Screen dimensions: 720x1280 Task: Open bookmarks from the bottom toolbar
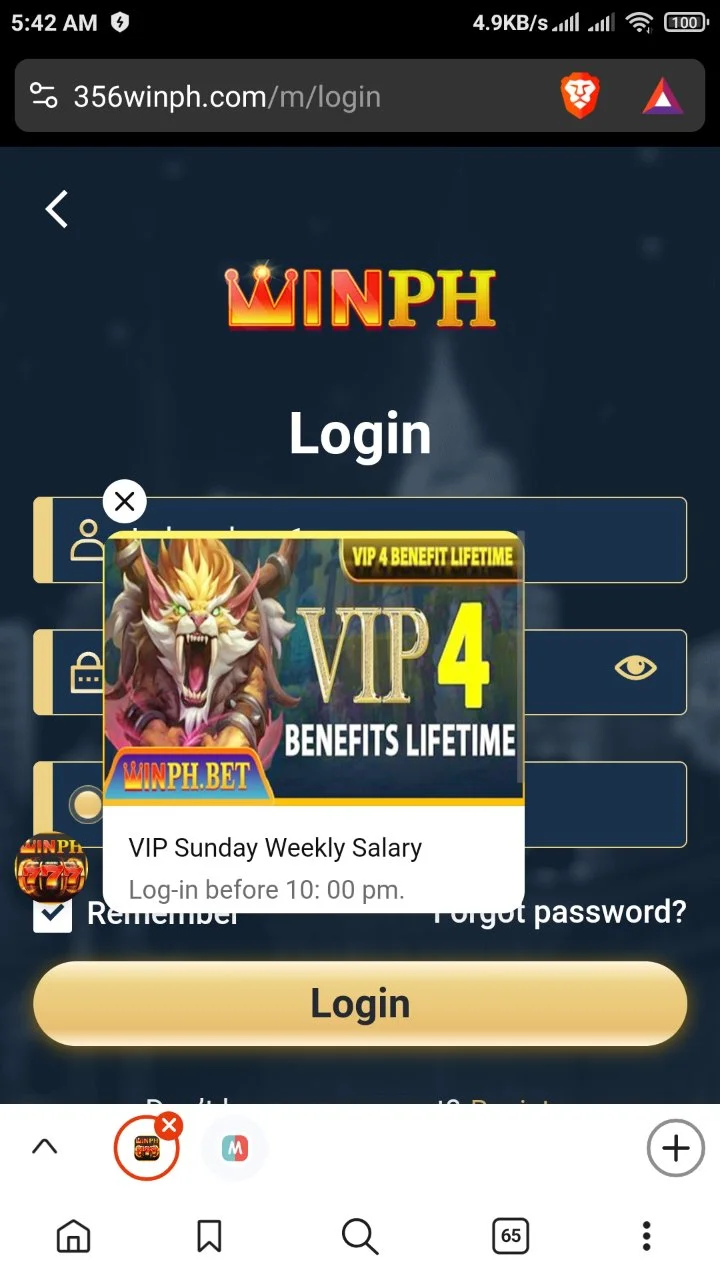coord(209,1236)
